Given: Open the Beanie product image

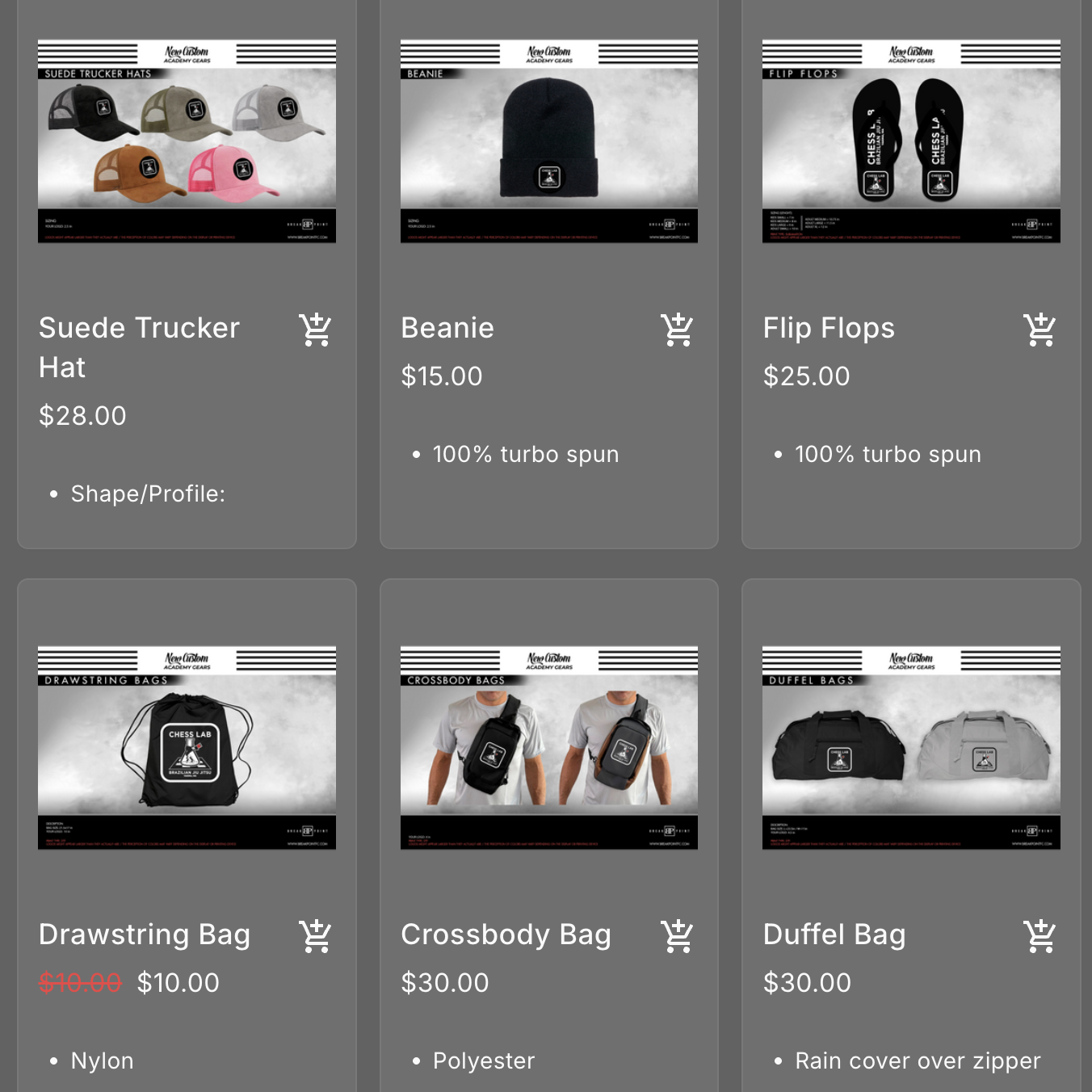Looking at the screenshot, I should [549, 141].
